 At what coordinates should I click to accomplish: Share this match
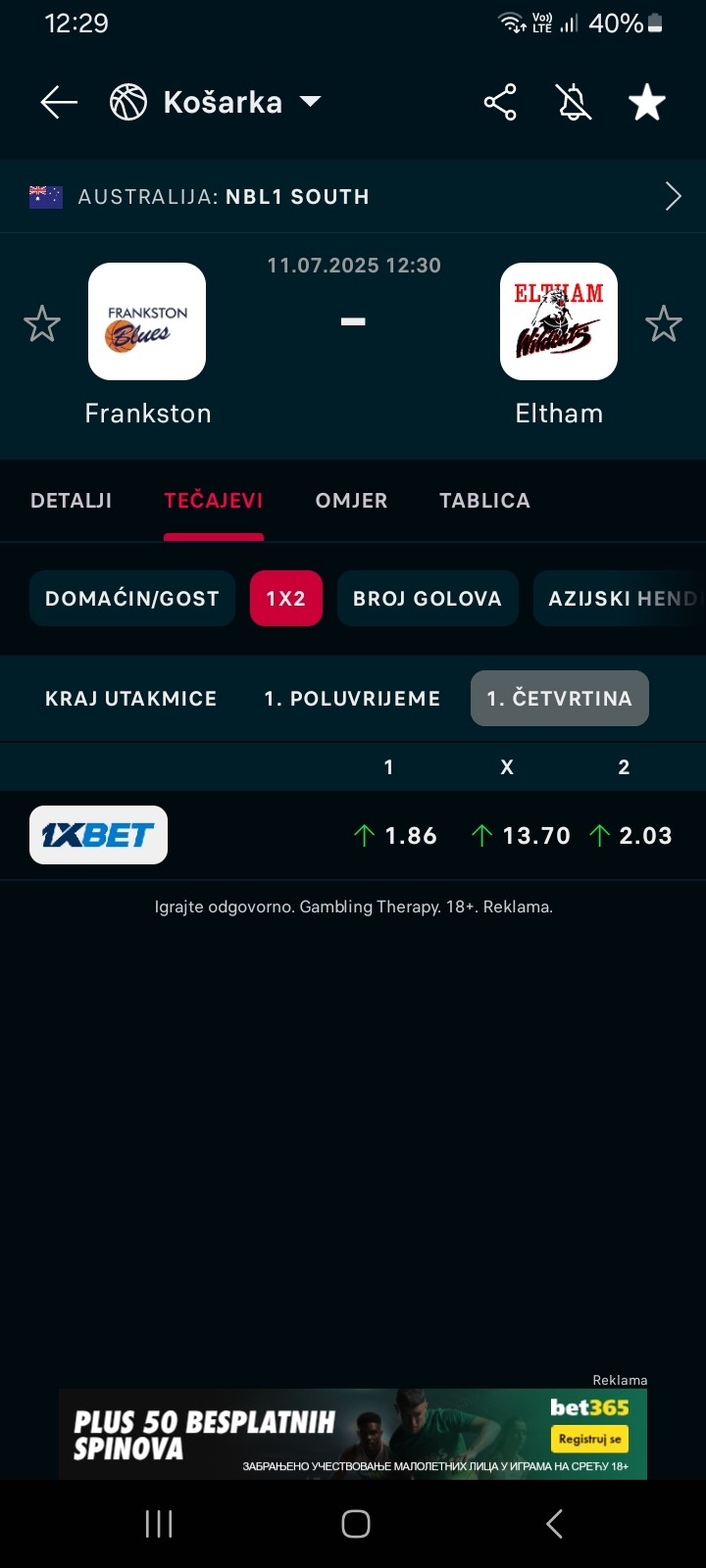pos(500,102)
